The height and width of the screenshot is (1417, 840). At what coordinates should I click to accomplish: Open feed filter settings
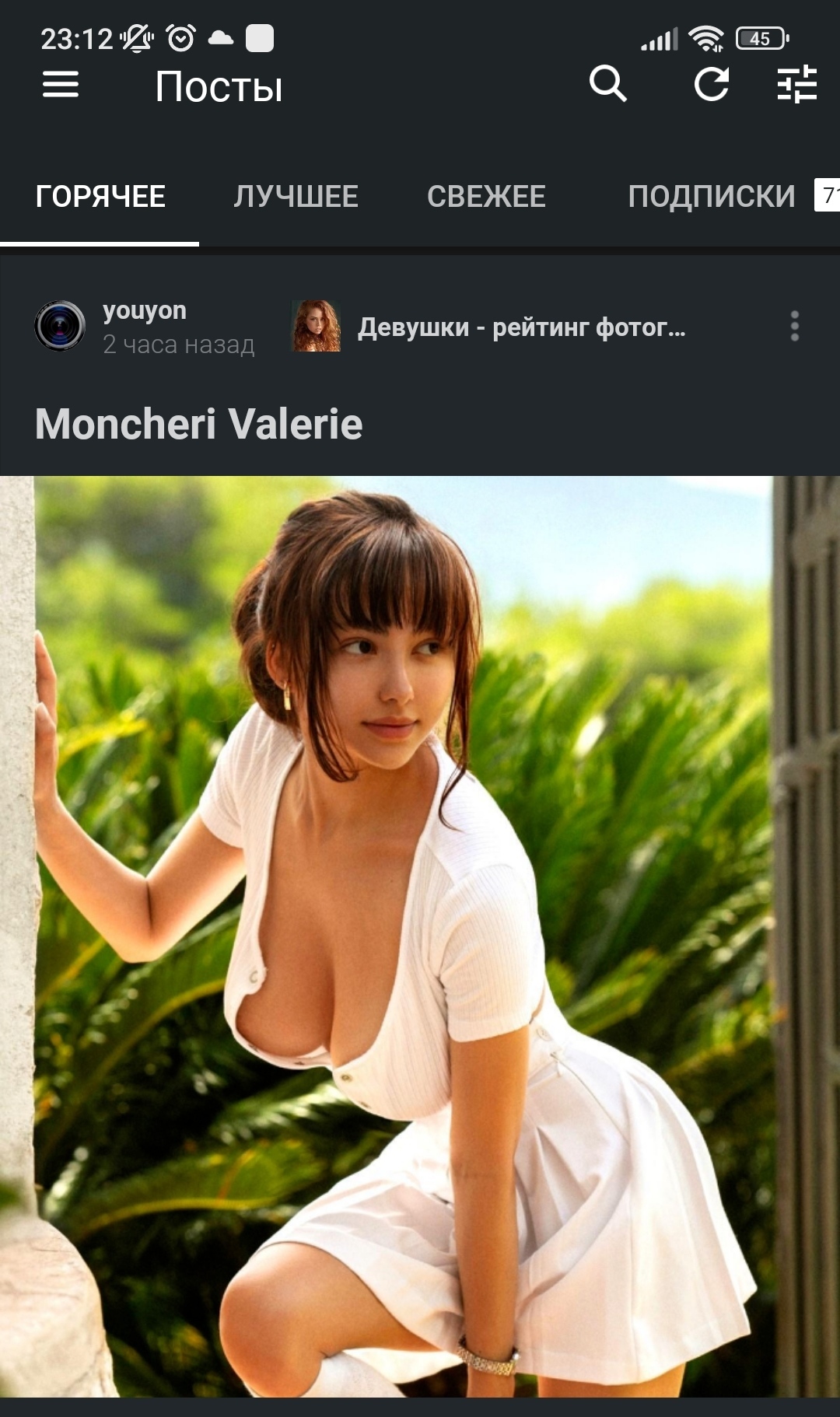[797, 84]
